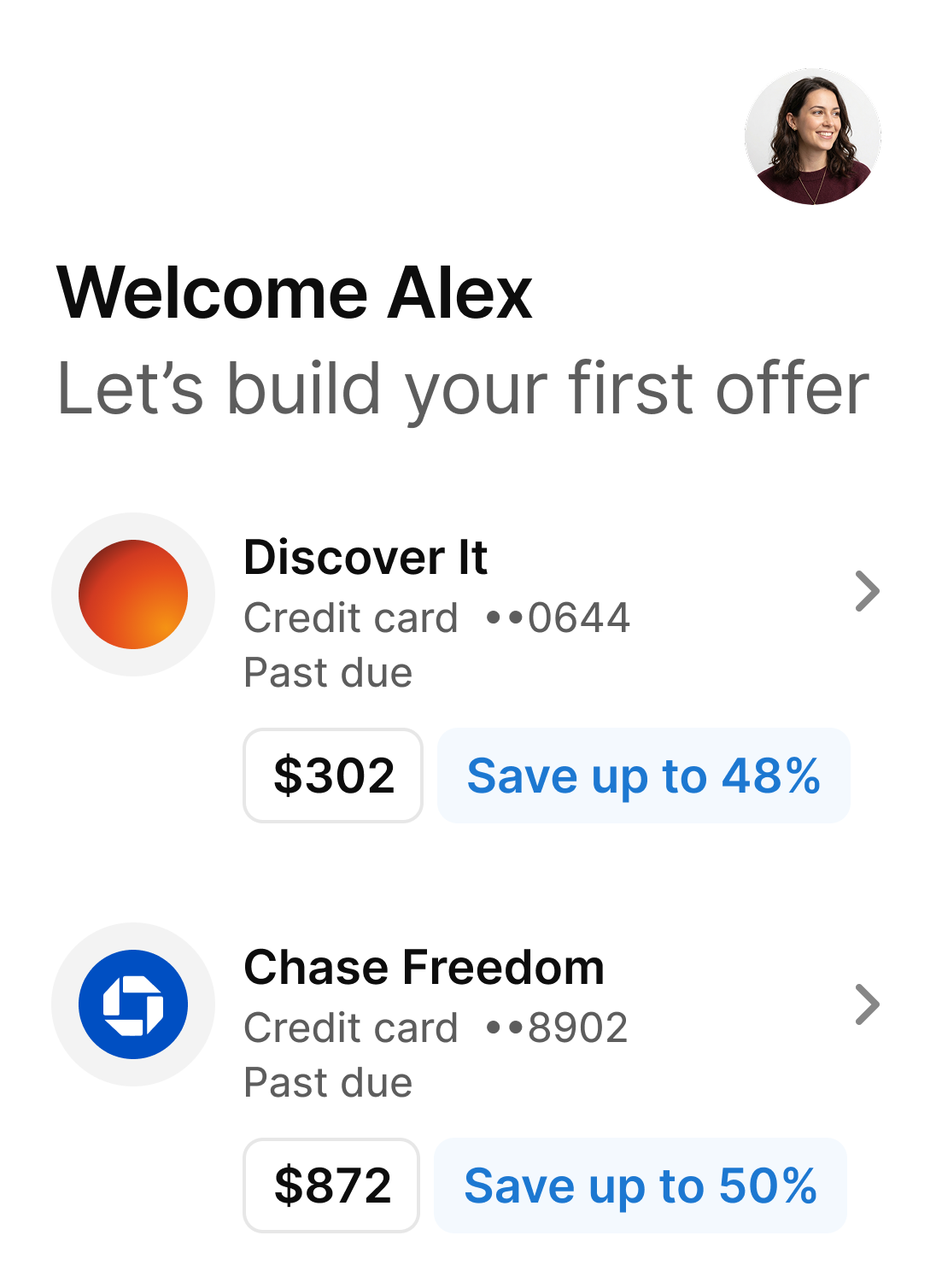Open the Discover It account title

click(x=366, y=559)
